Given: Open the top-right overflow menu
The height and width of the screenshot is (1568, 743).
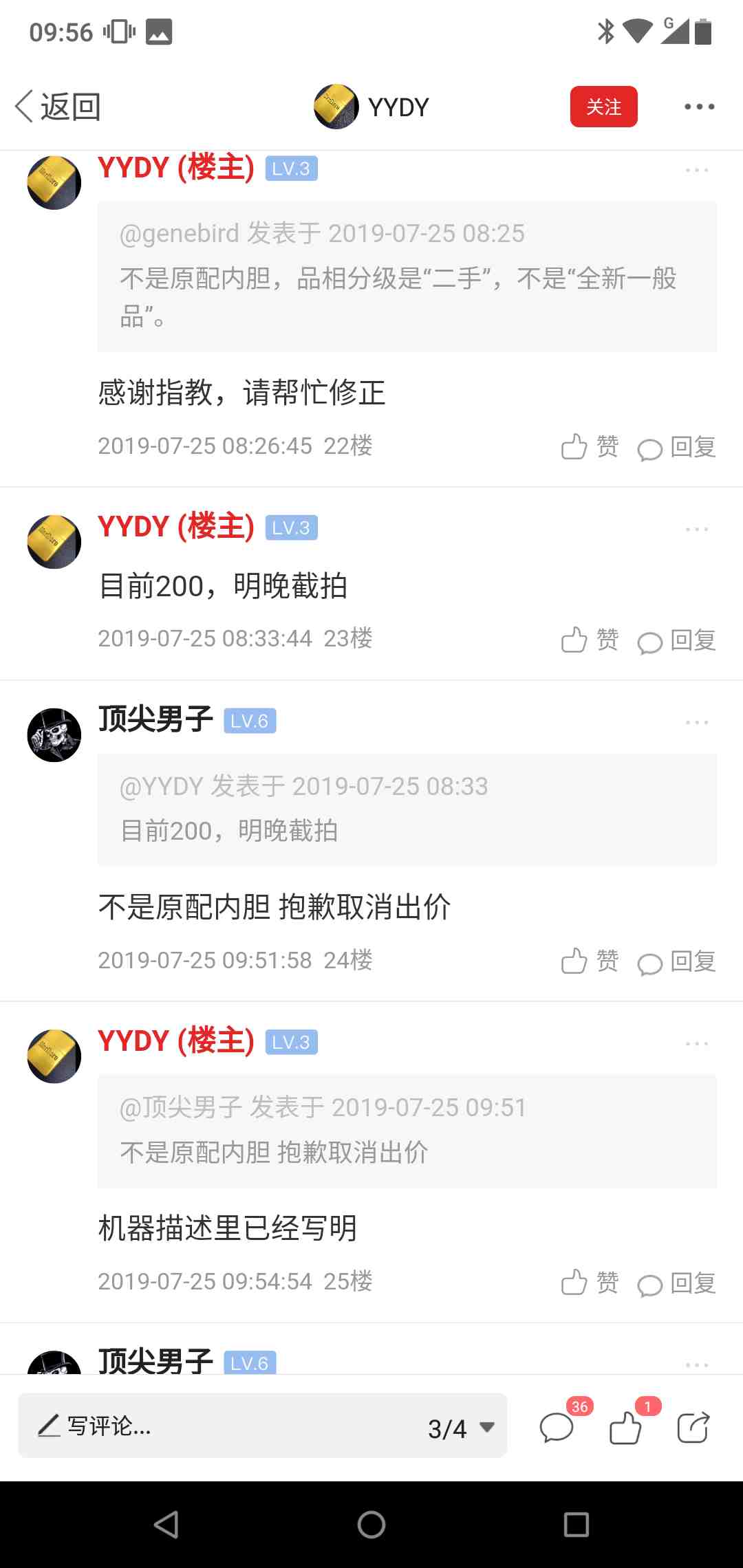Looking at the screenshot, I should (x=699, y=107).
